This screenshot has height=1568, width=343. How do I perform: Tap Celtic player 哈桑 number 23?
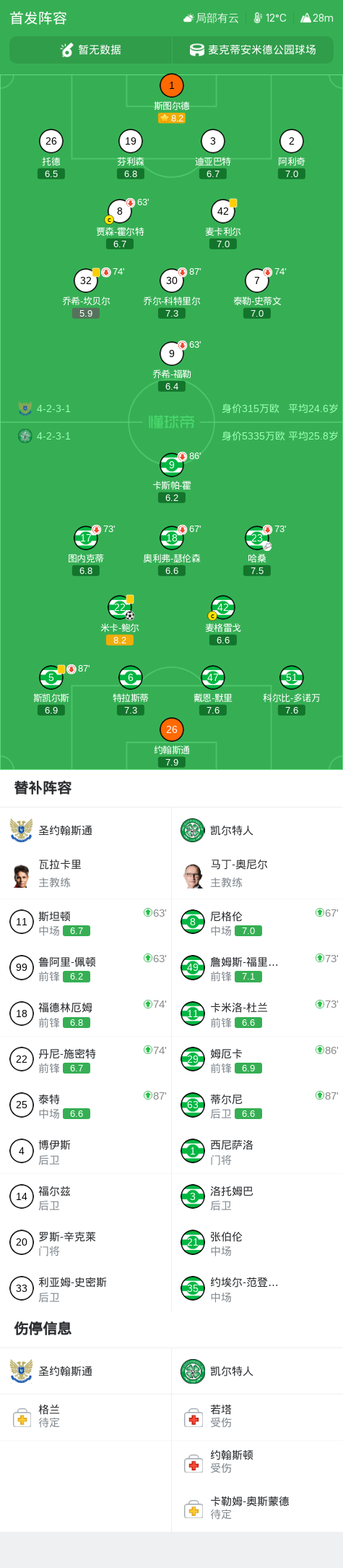(x=257, y=551)
